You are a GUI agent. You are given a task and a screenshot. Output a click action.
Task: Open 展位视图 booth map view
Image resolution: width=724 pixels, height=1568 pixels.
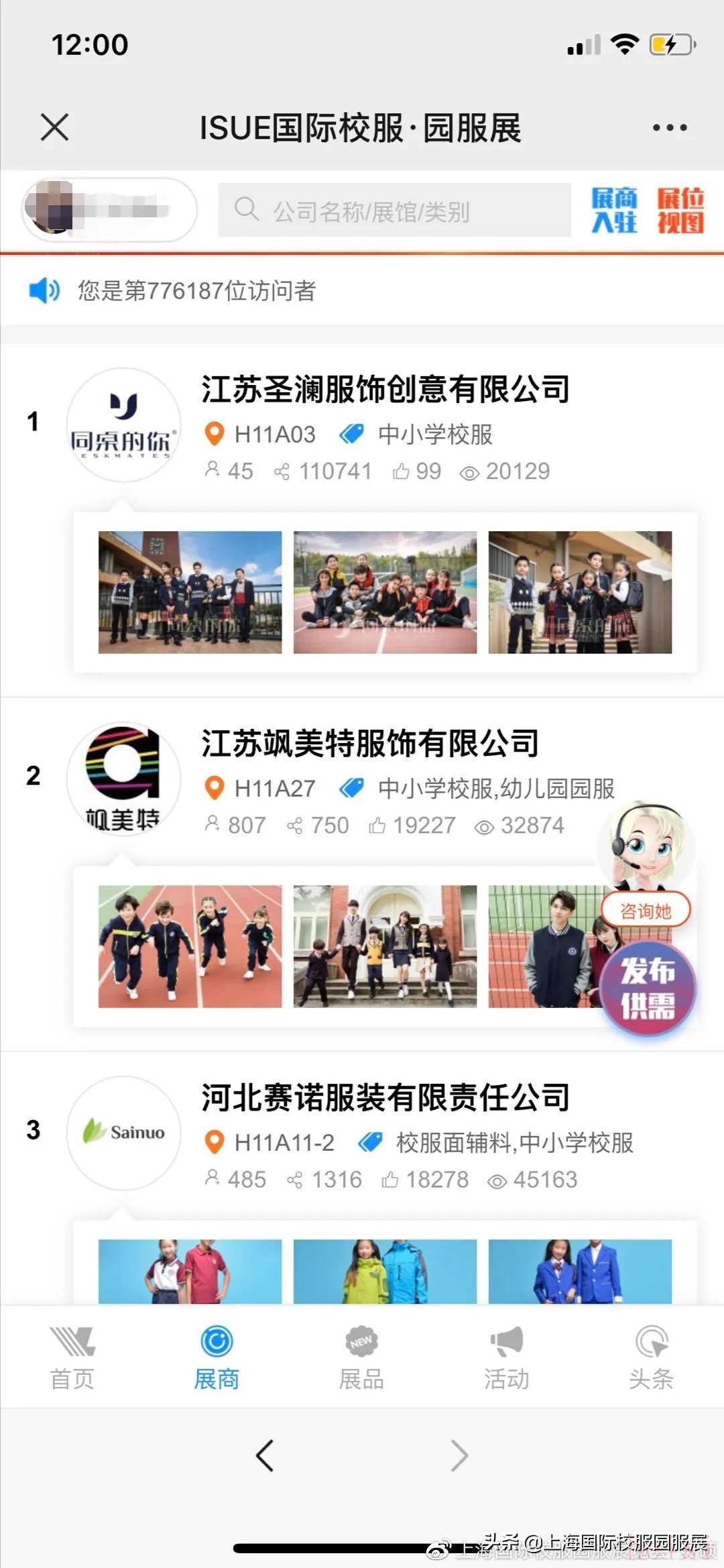click(680, 211)
